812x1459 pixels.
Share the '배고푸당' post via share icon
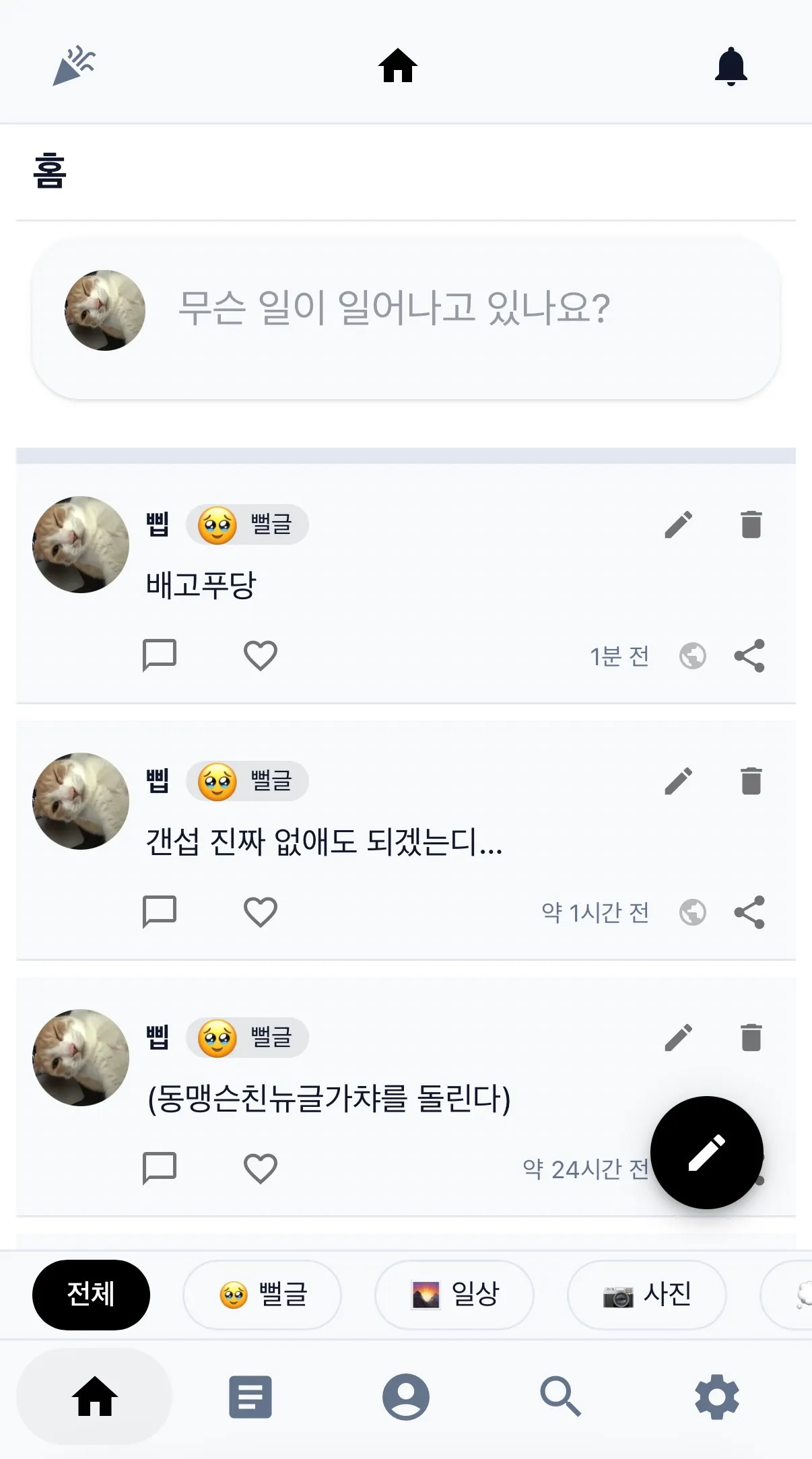[x=749, y=656]
